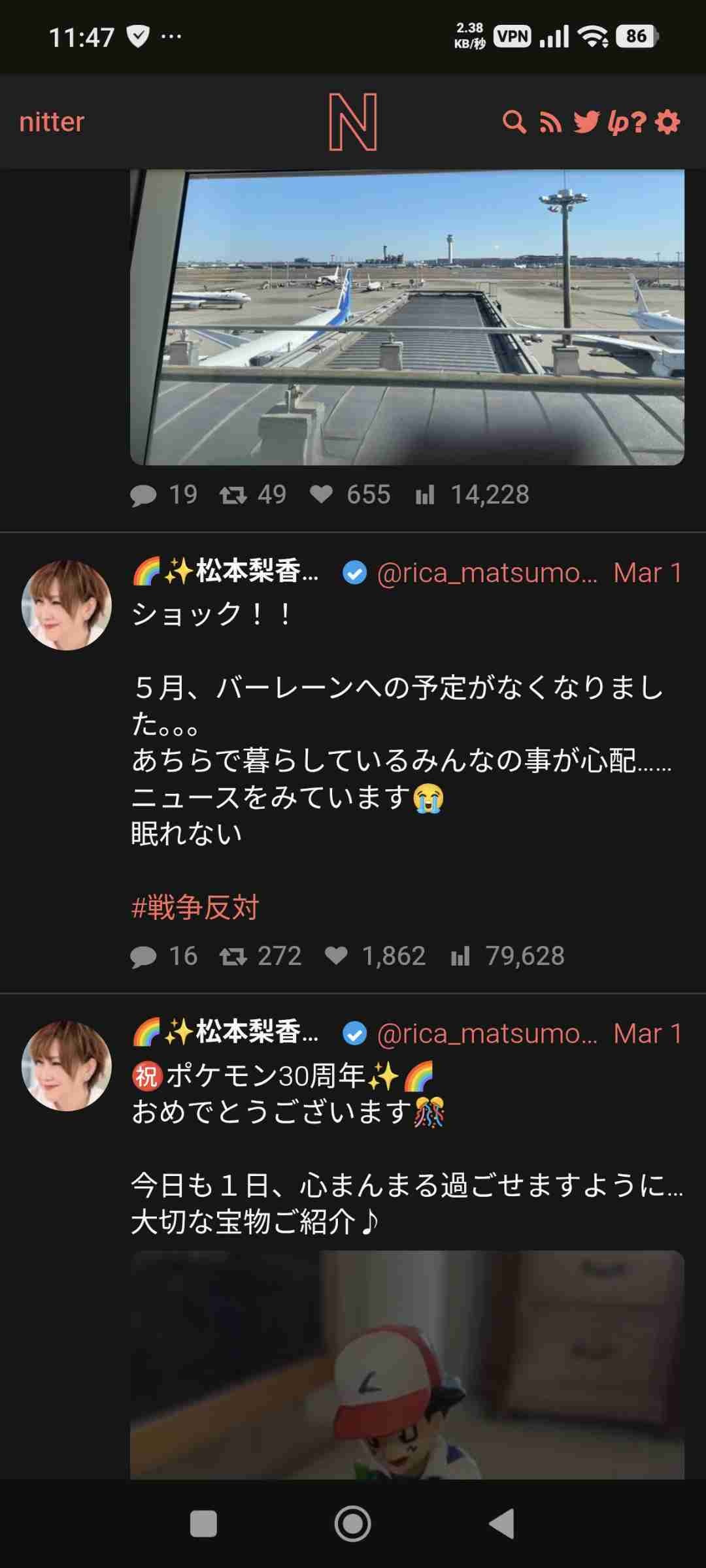Open Mar 1 date of ショック tweet
The width and height of the screenshot is (706, 1568).
(647, 573)
